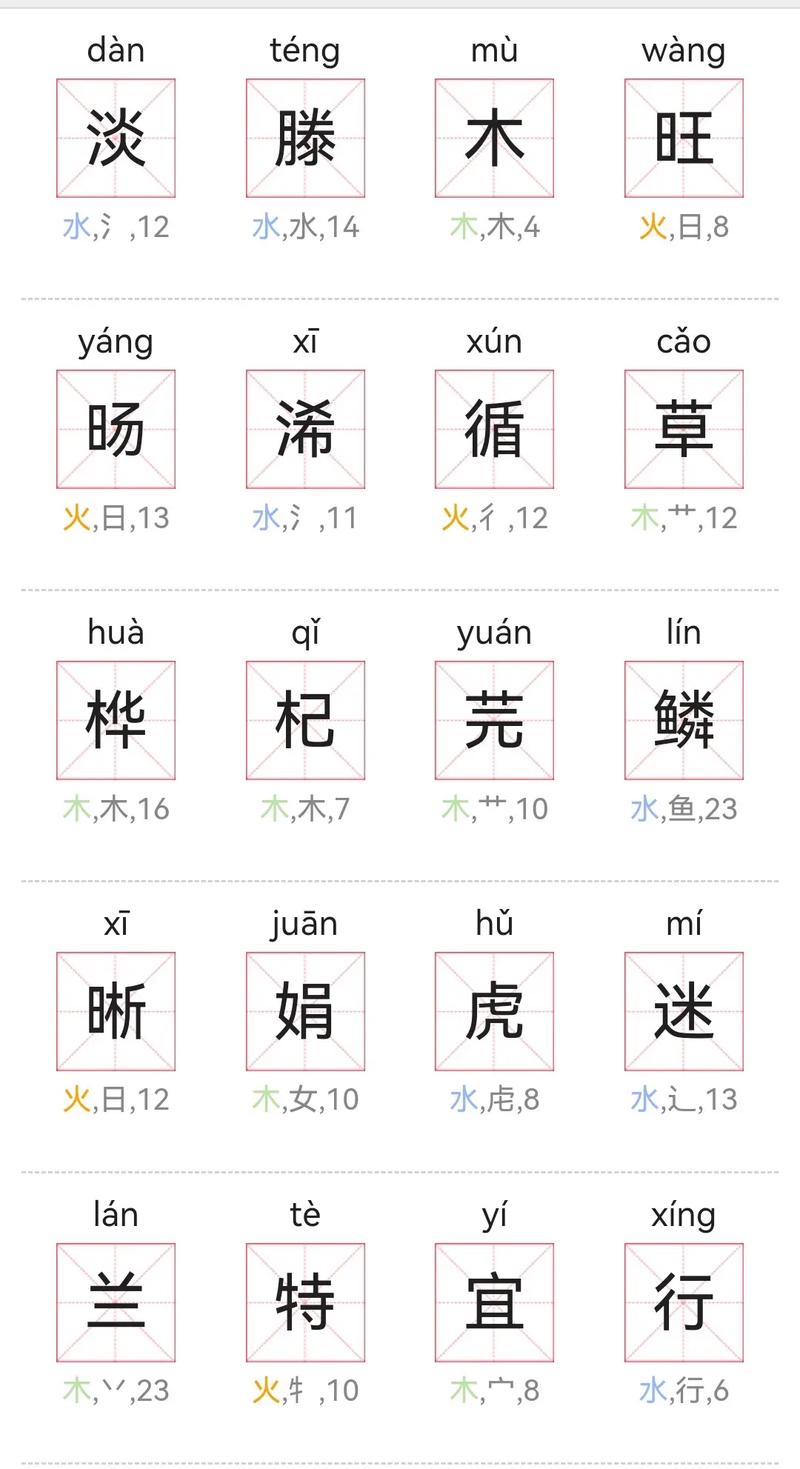Open details for 鳞 (lín)
This screenshot has height=1469, width=800.
click(684, 720)
